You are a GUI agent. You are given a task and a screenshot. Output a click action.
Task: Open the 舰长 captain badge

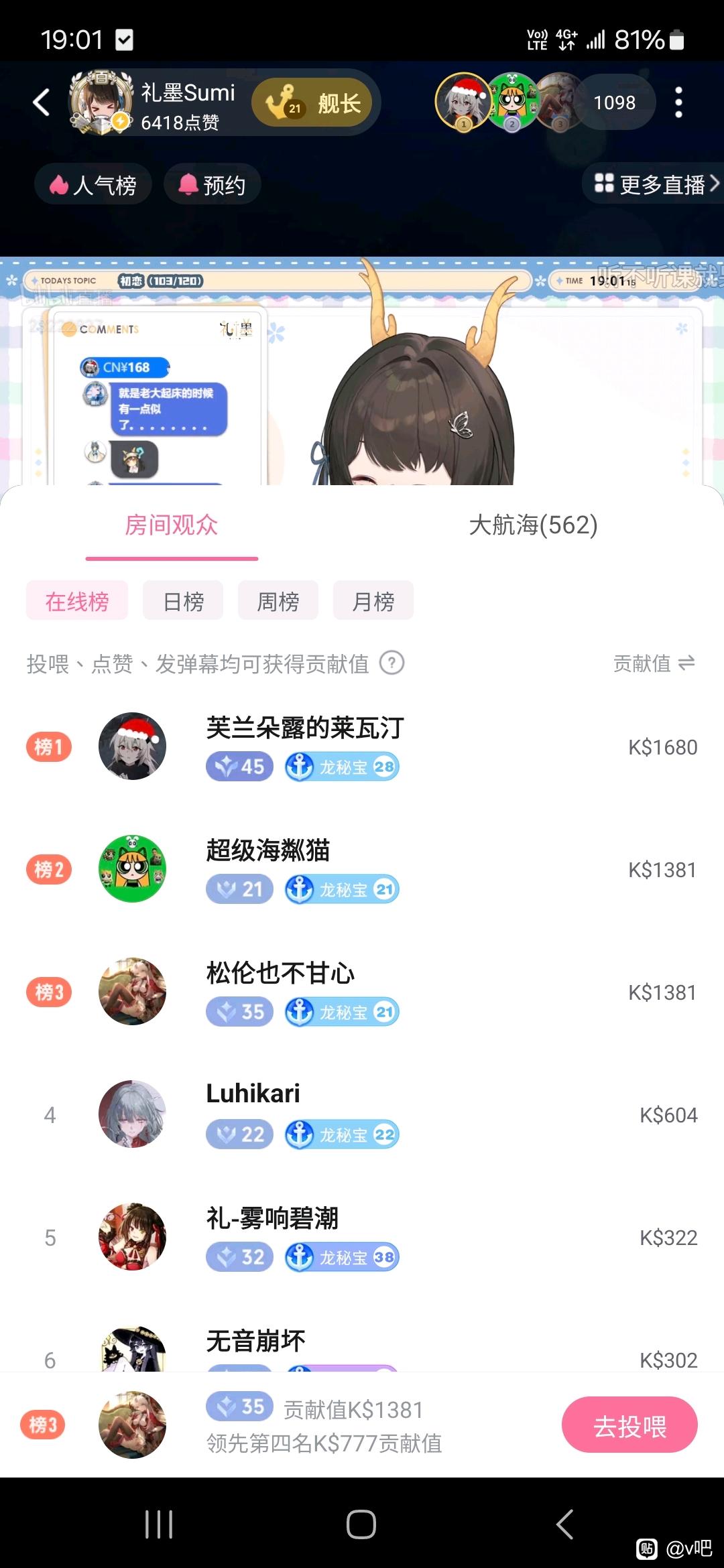[314, 103]
